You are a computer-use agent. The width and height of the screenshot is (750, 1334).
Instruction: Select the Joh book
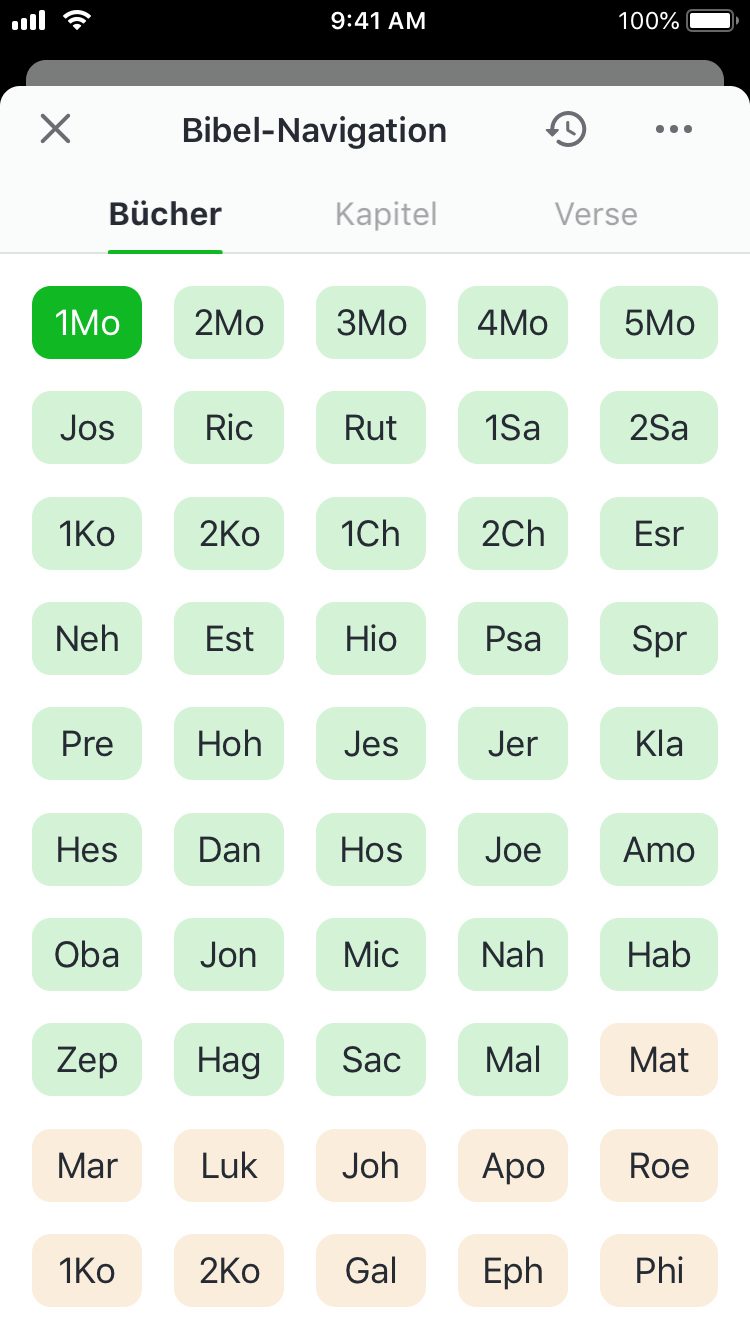371,1166
